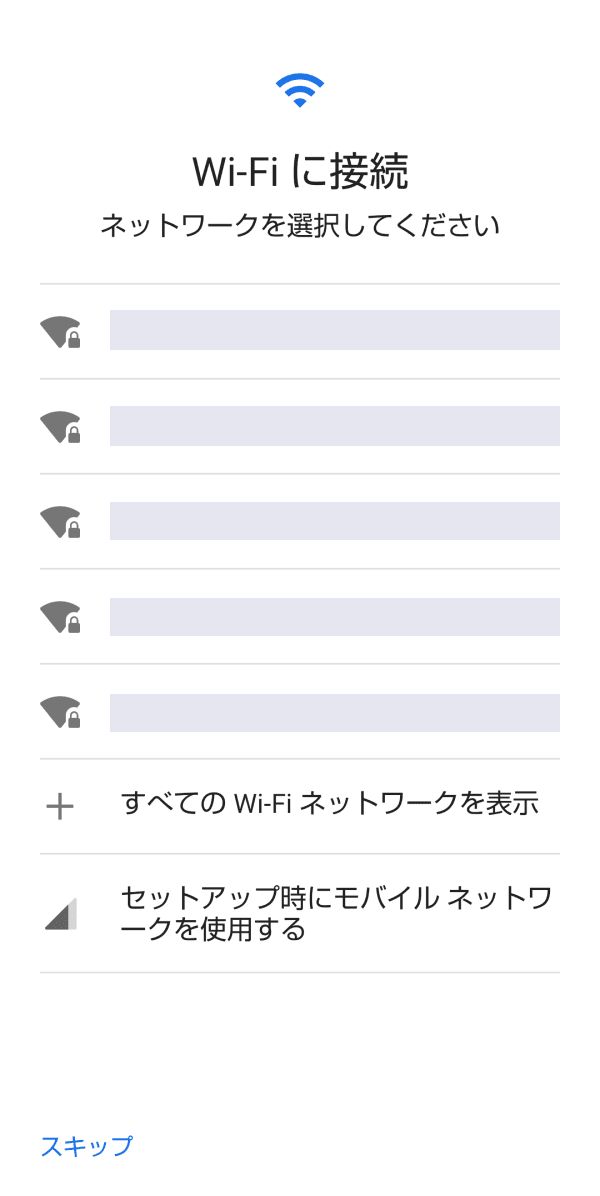Open すべての Wi-Fi ネットワークを表示

click(300, 805)
